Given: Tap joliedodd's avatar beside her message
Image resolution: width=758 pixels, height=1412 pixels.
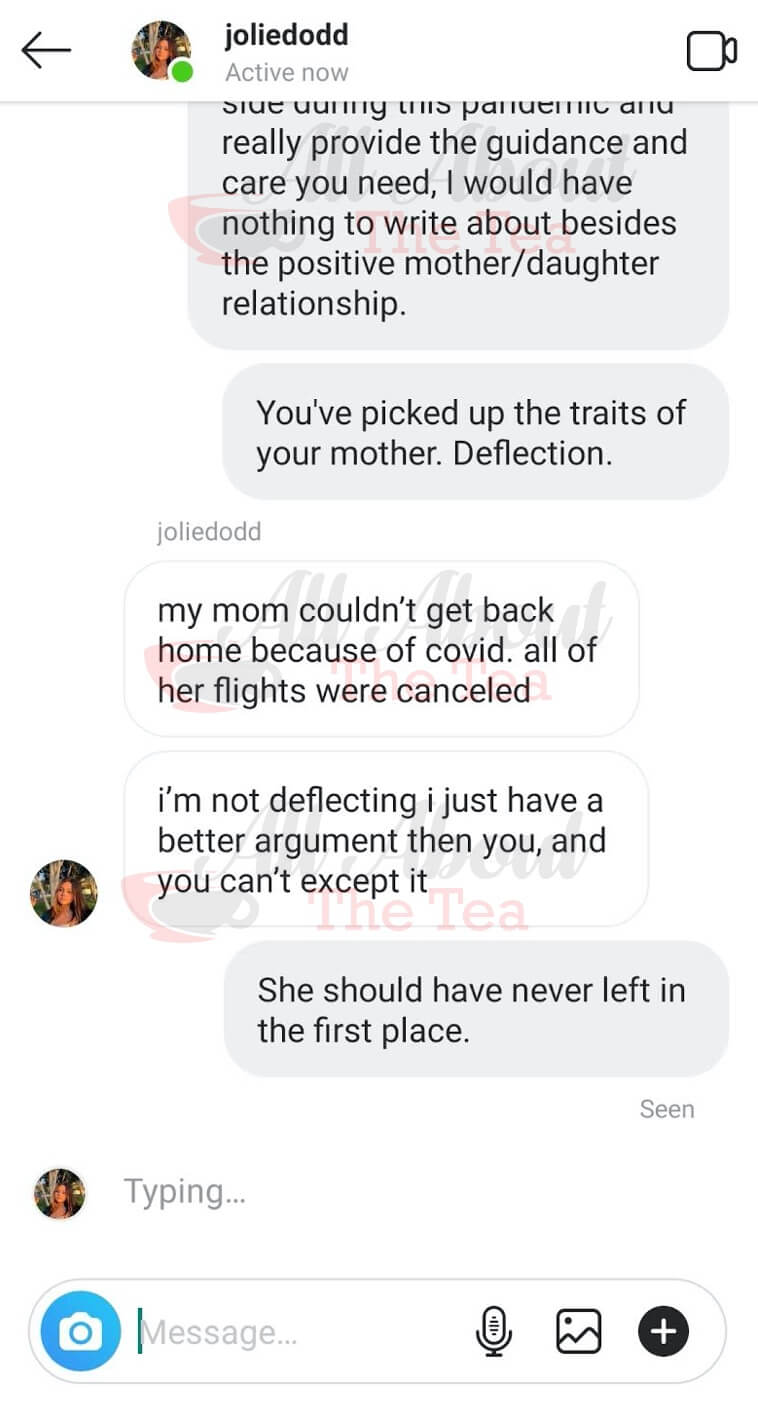Looking at the screenshot, I should tap(64, 892).
